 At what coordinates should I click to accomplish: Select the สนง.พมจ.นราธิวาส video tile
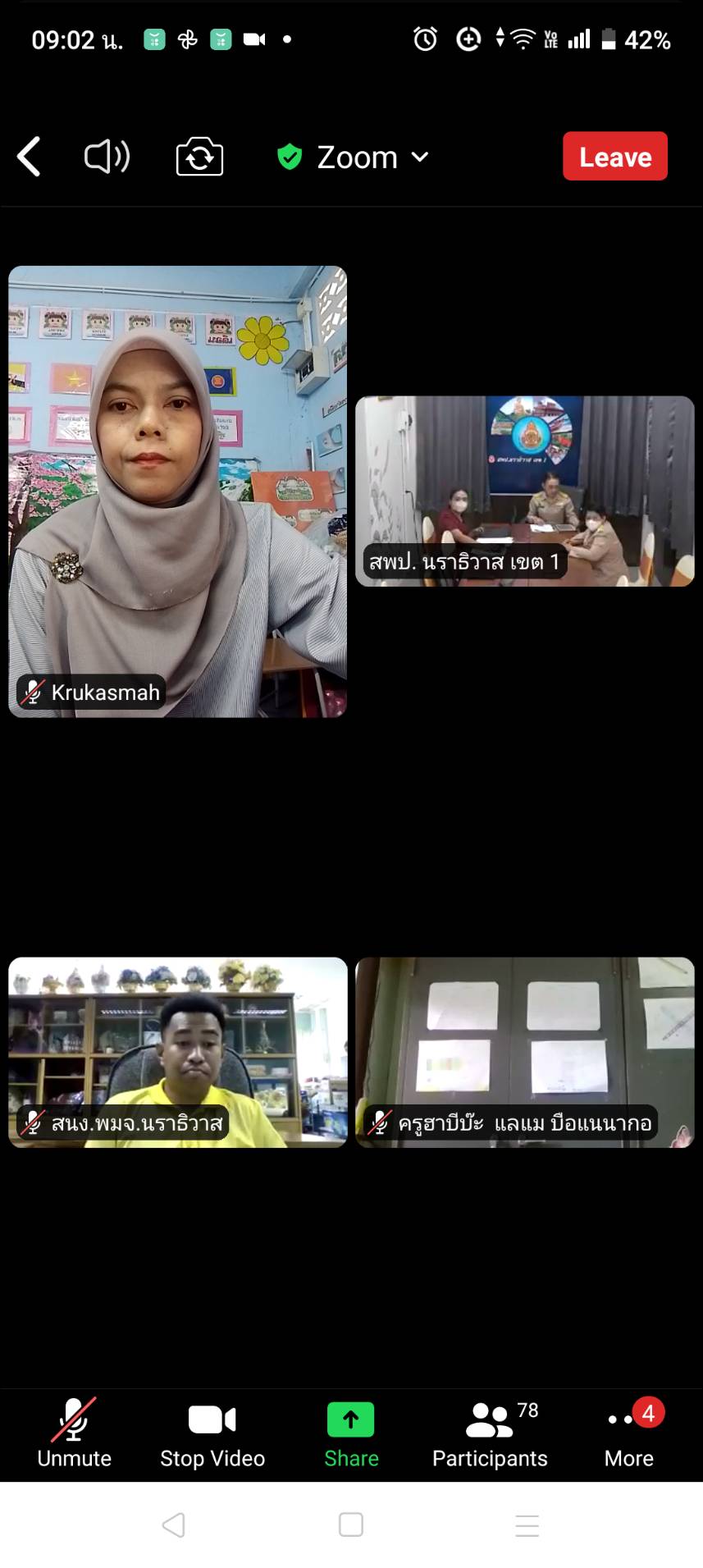click(177, 1051)
